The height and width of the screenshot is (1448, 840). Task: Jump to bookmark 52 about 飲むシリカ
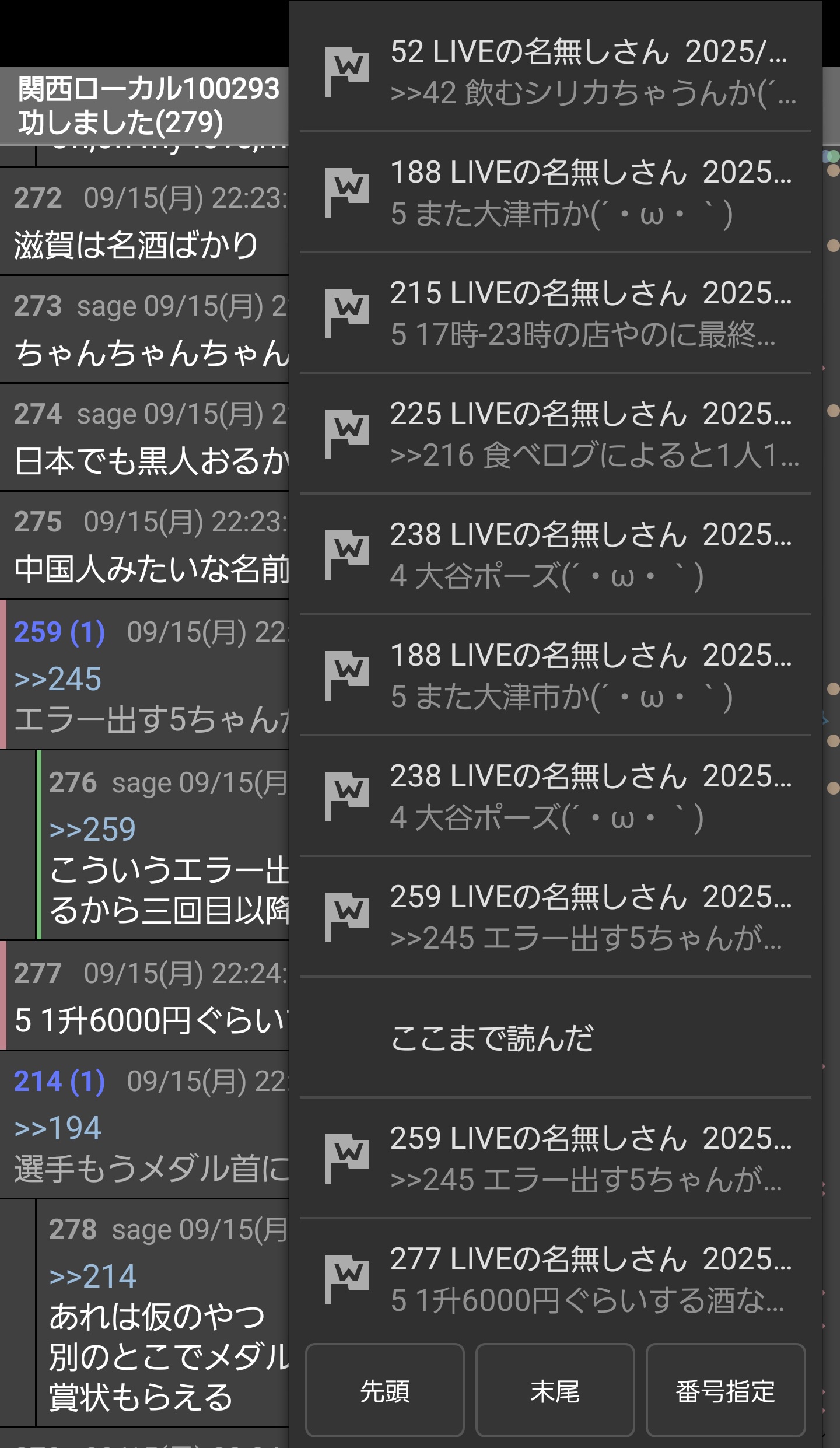pyautogui.click(x=555, y=72)
